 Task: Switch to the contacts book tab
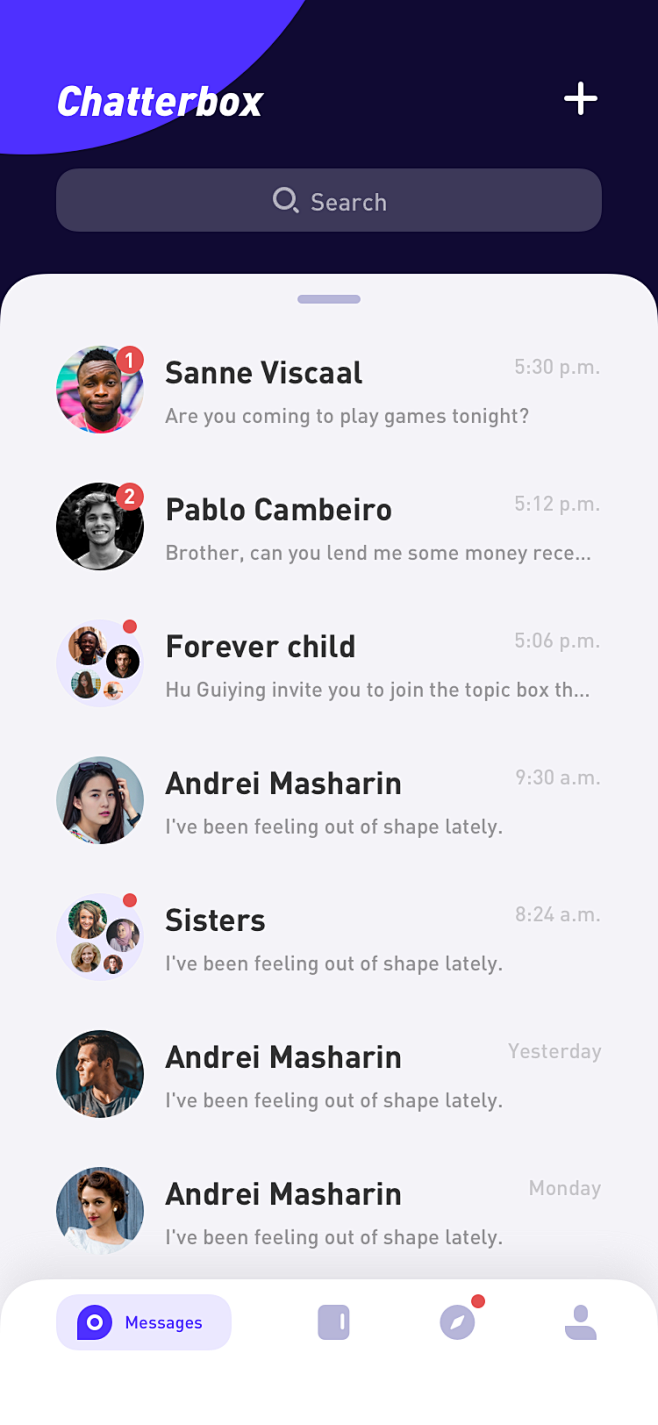333,1322
